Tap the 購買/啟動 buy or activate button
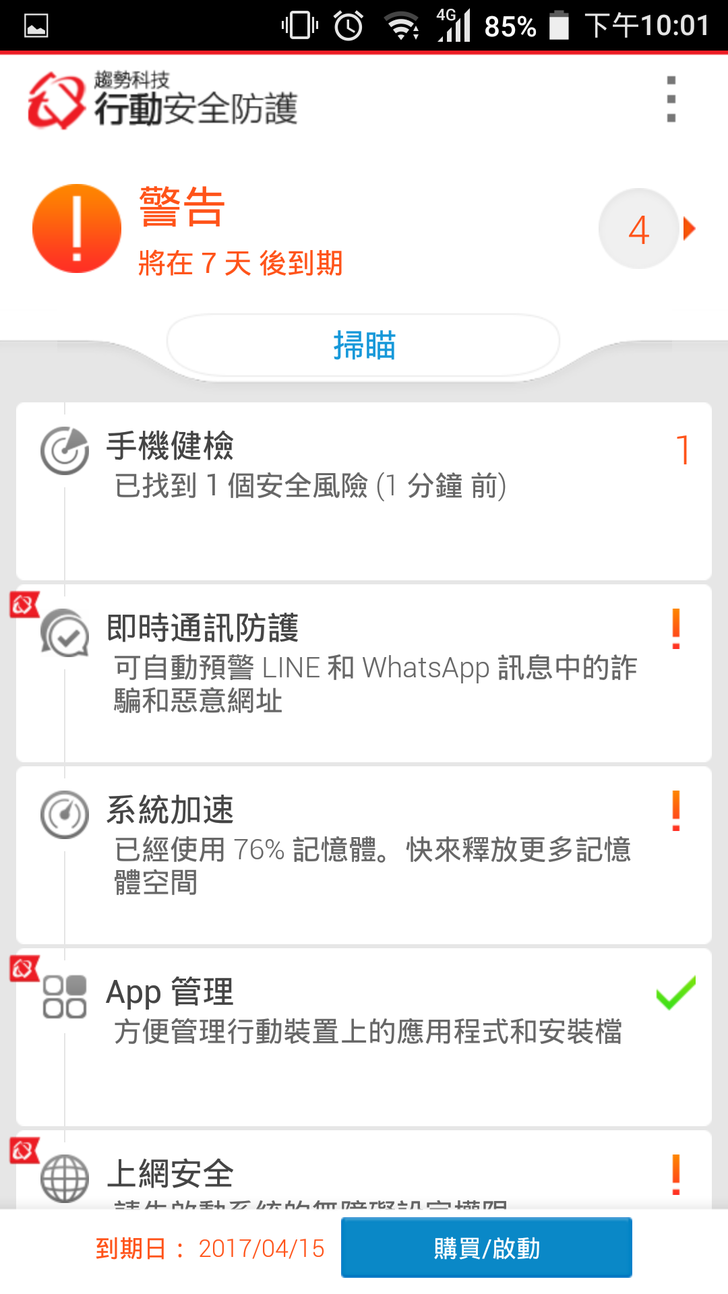The image size is (728, 1294). (x=486, y=1248)
